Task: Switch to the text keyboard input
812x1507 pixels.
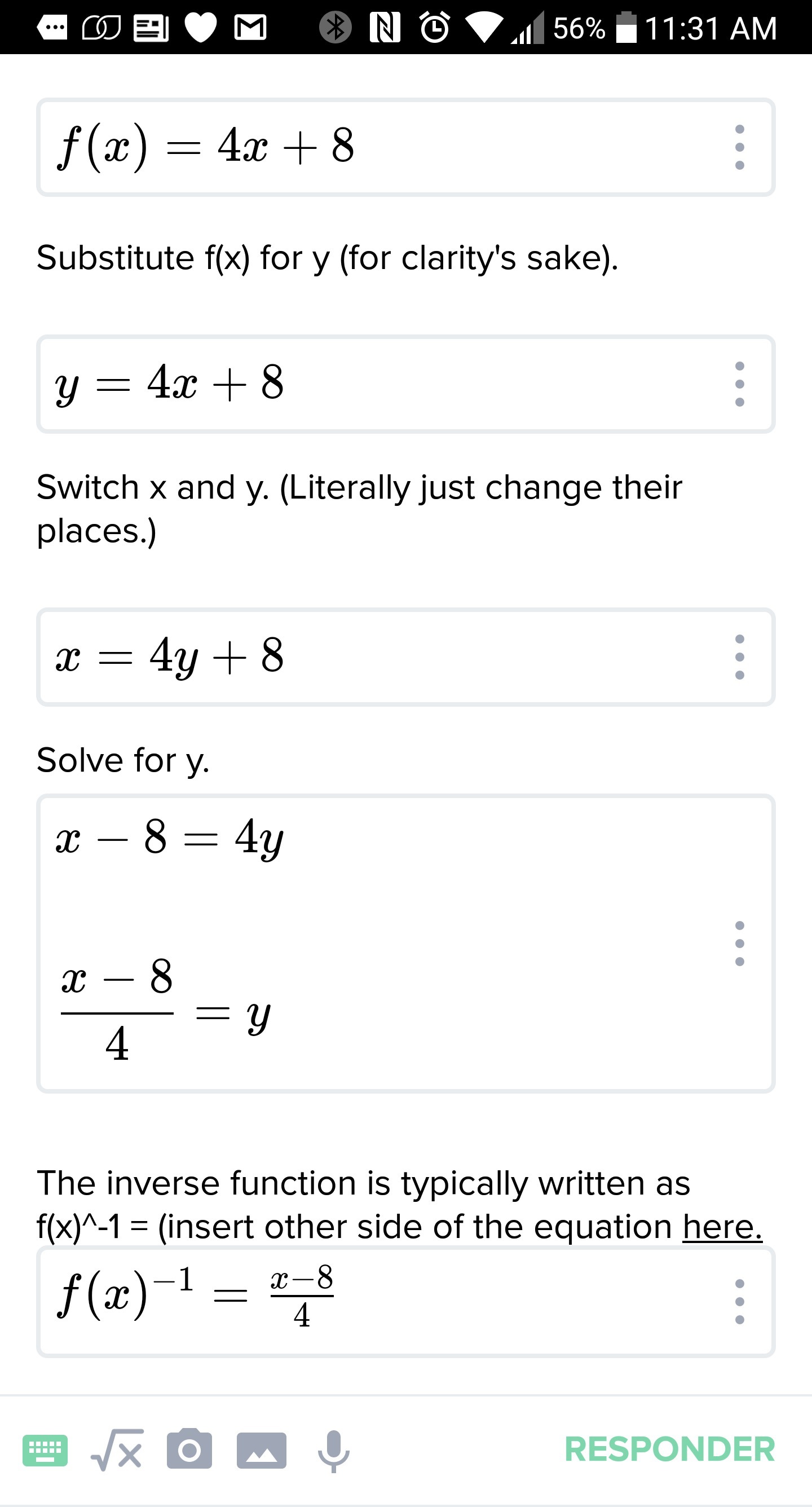Action: click(x=45, y=1451)
